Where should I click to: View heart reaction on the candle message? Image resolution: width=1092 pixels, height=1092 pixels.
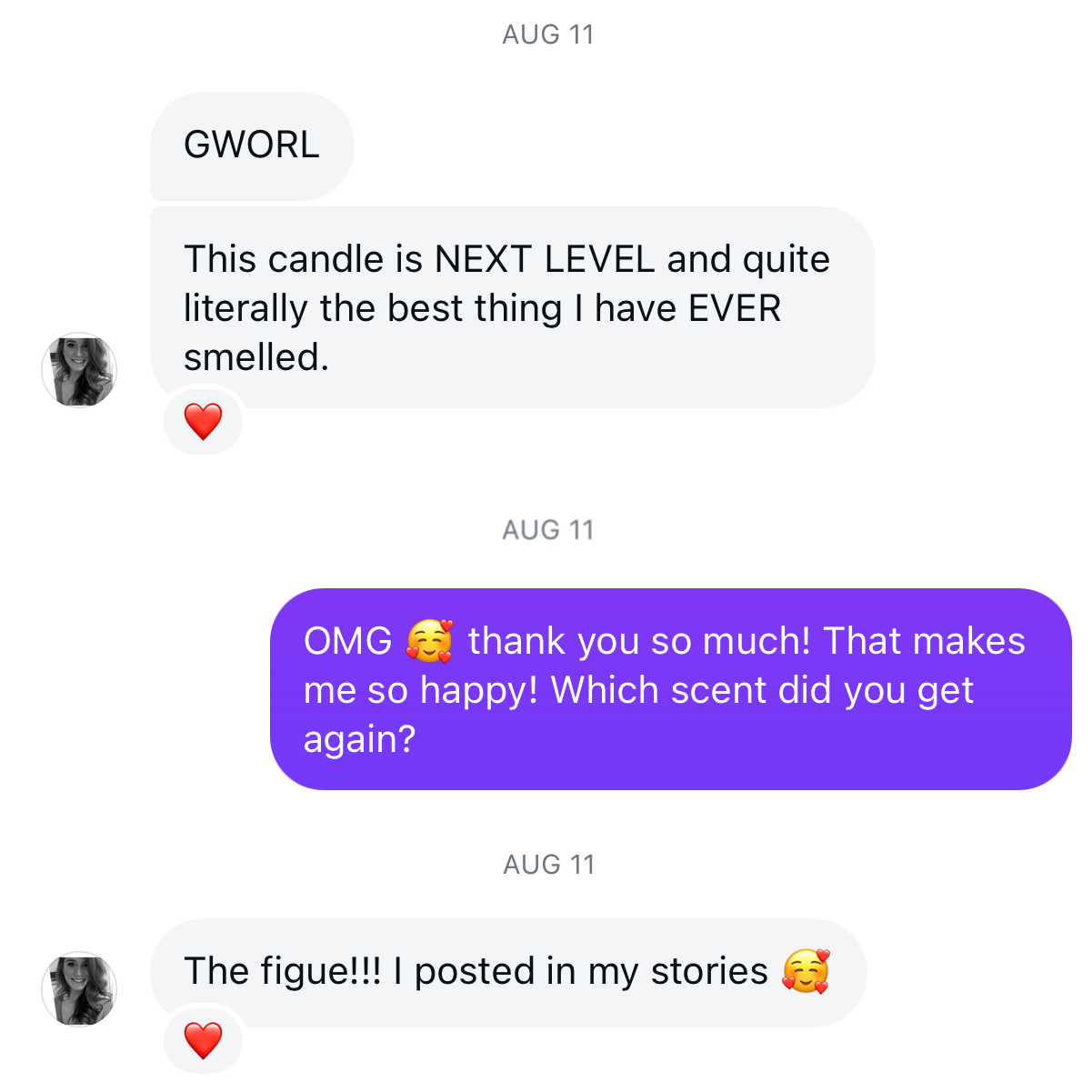(203, 421)
